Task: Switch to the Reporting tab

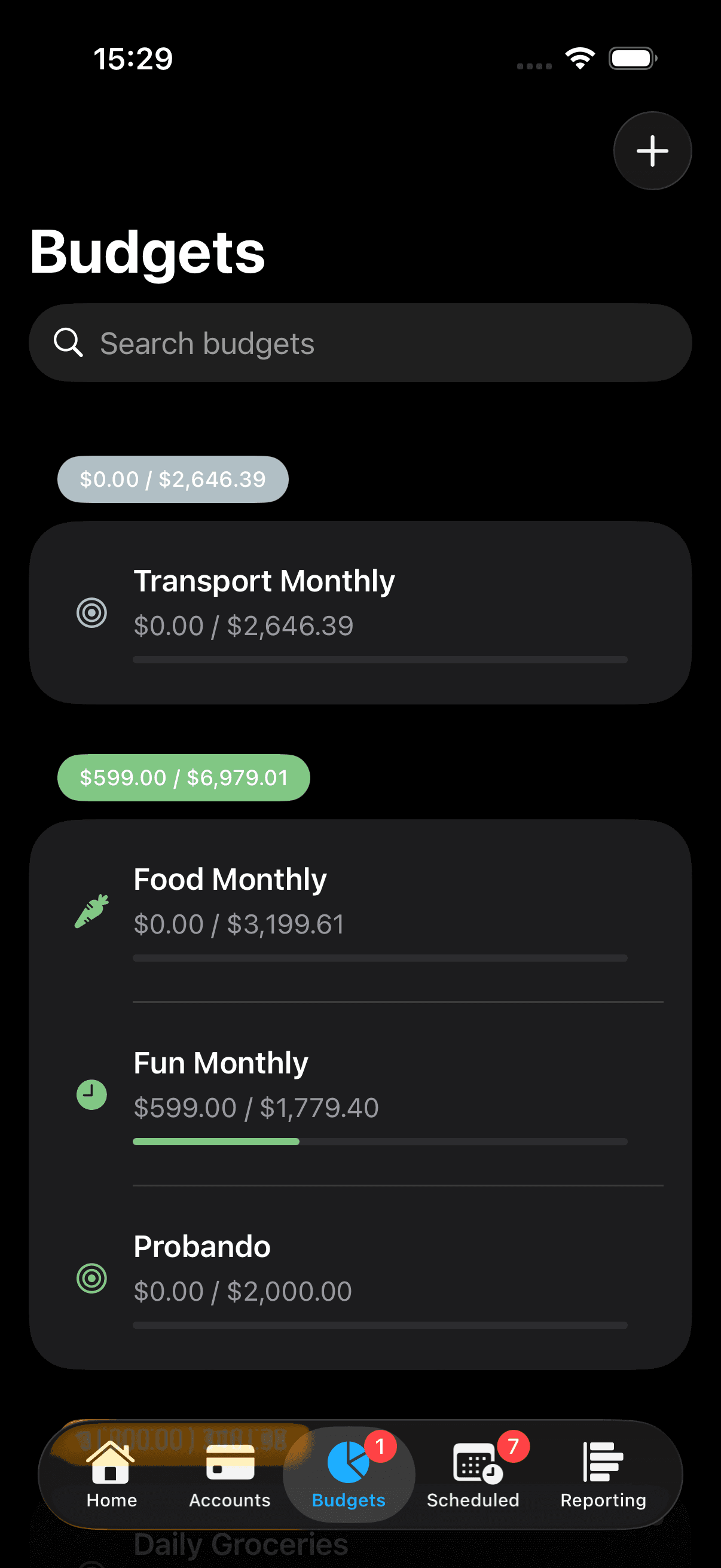Action: [x=603, y=1474]
